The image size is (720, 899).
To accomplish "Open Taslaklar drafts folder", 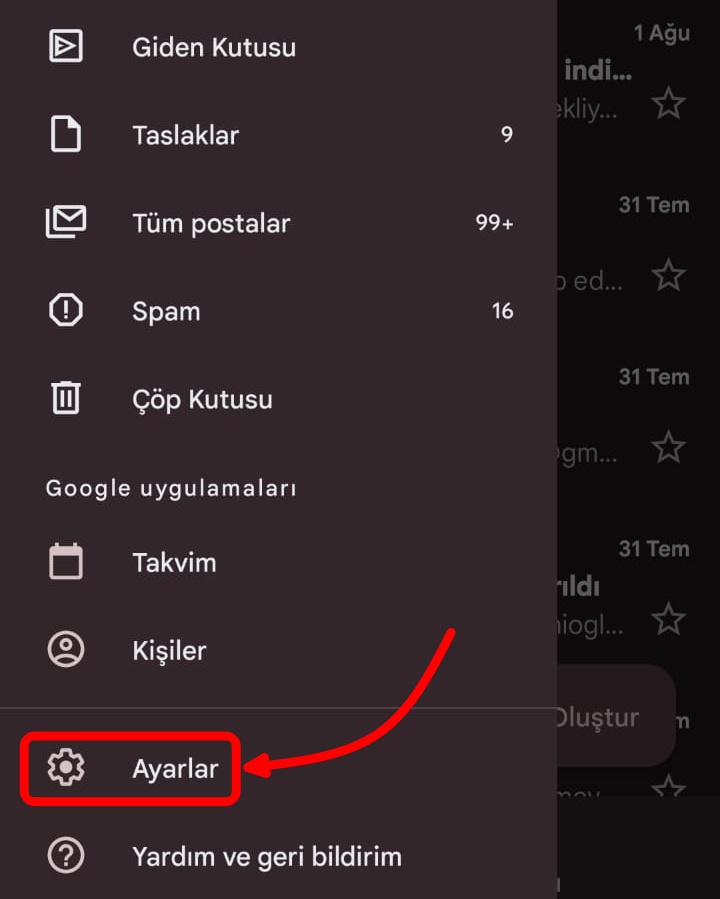I will (x=185, y=135).
